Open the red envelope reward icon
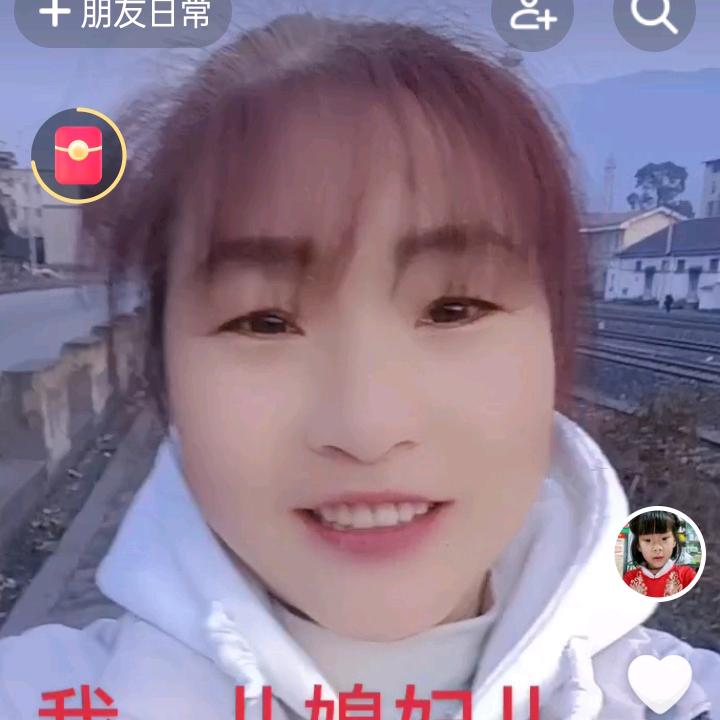This screenshot has width=720, height=720. point(78,156)
